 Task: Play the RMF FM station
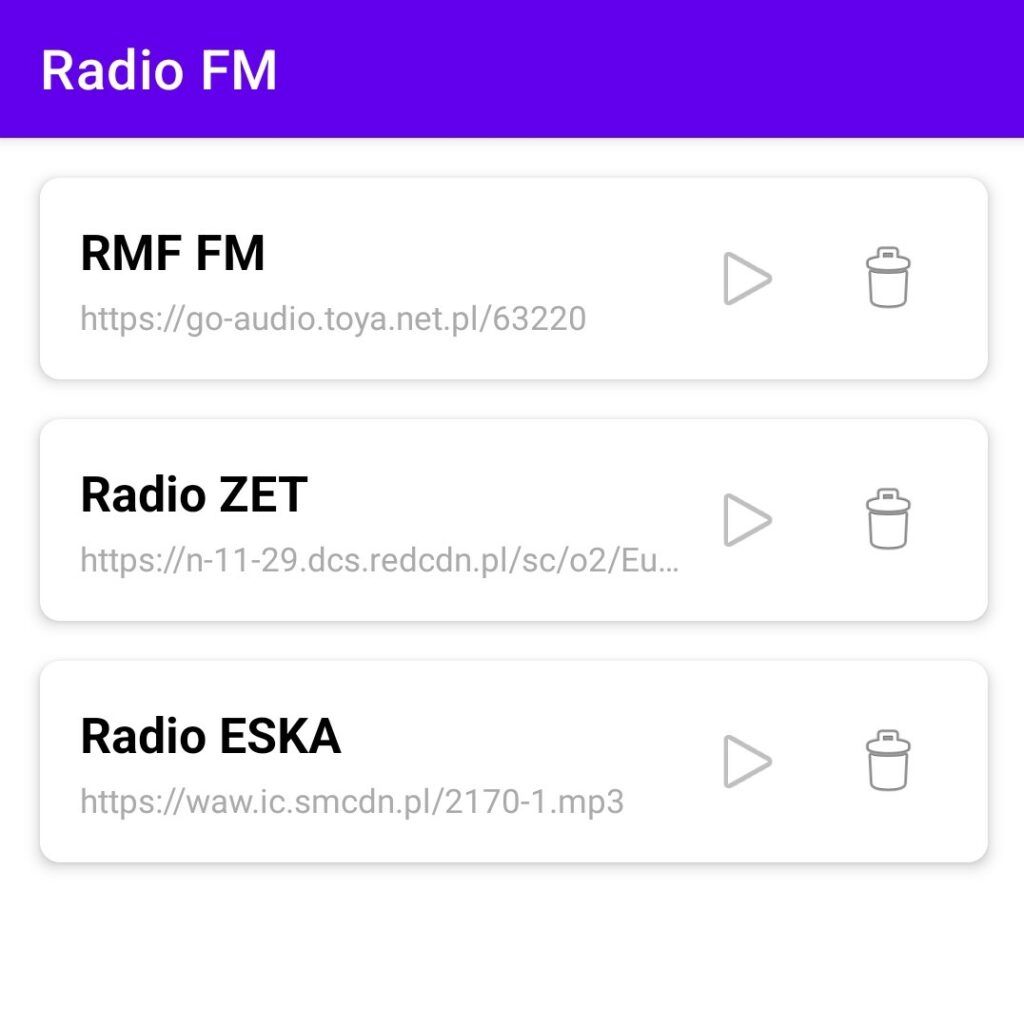click(x=747, y=279)
